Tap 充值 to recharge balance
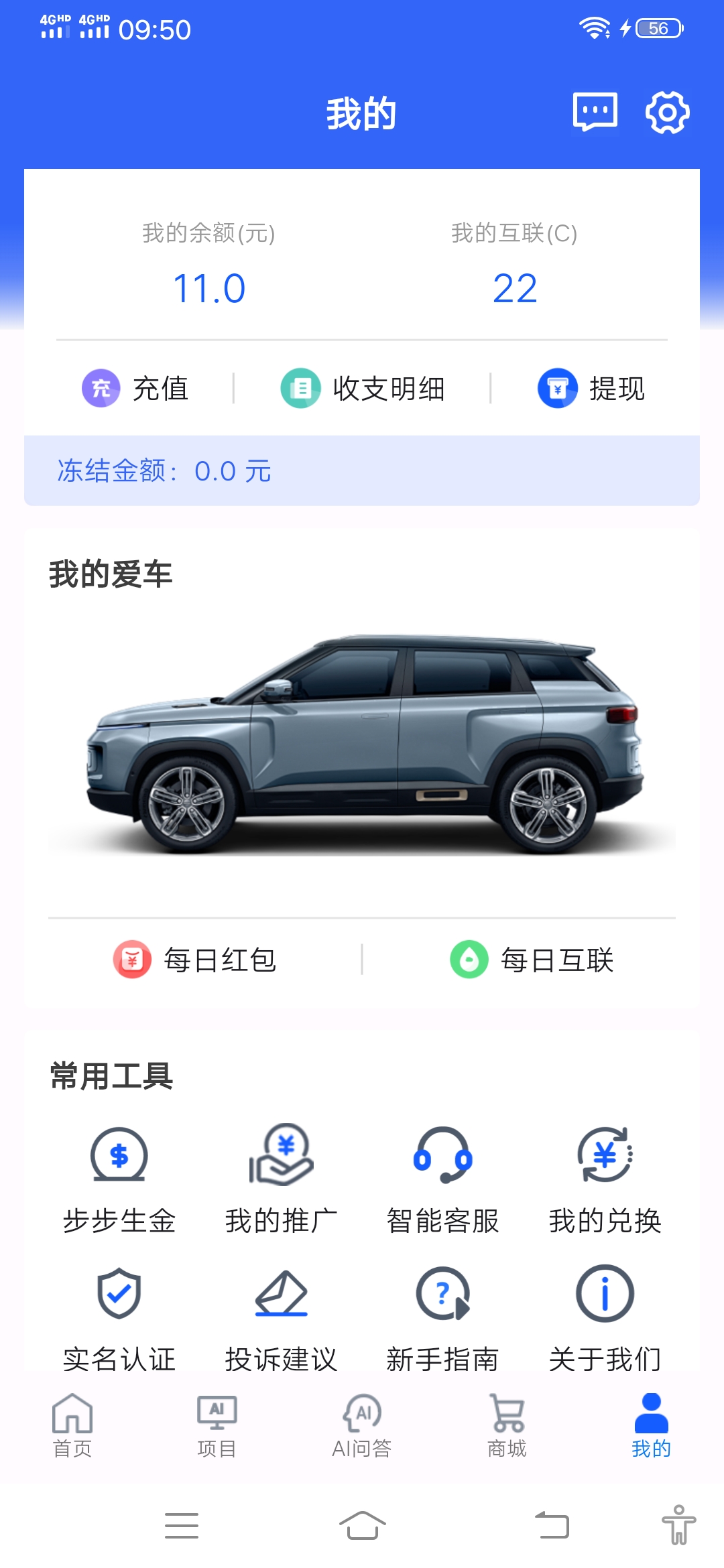724x1568 pixels. pyautogui.click(x=135, y=388)
